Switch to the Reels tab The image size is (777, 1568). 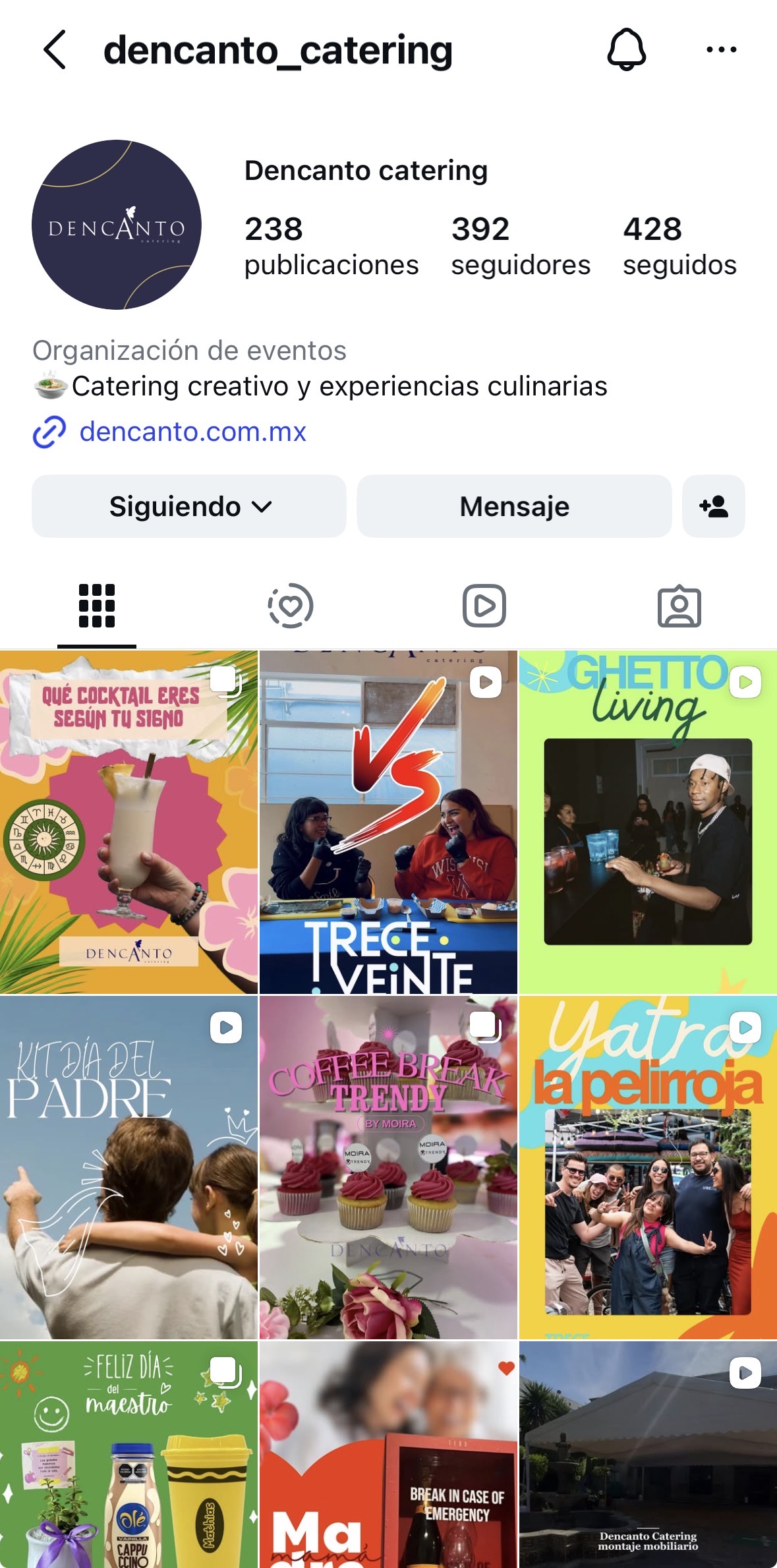coord(484,606)
